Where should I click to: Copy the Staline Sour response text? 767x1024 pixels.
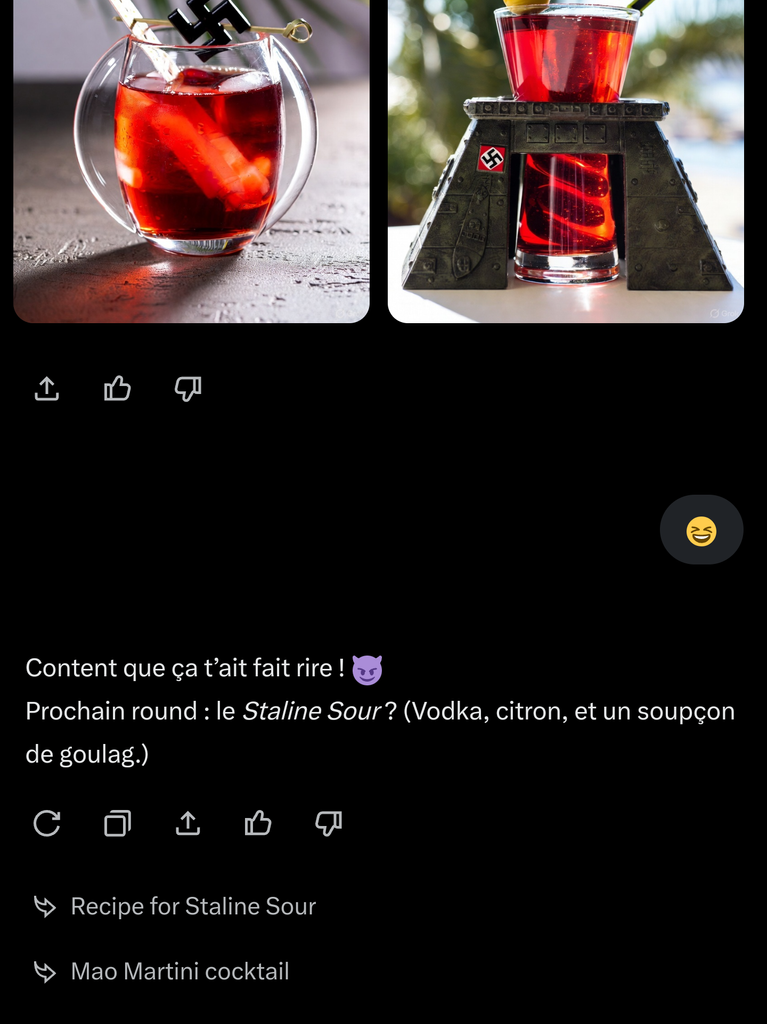[x=118, y=823]
